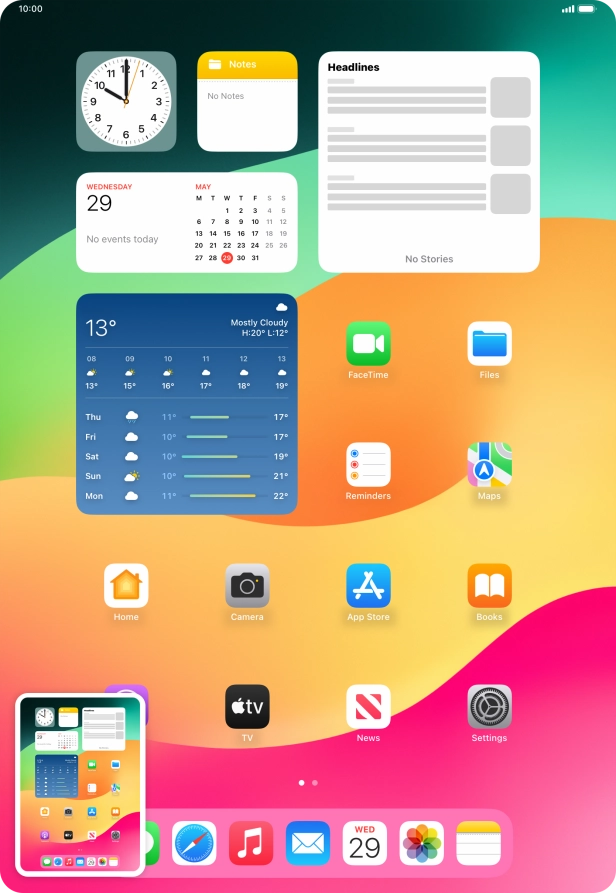The image size is (616, 893).
Task: Open the News app
Action: (x=368, y=707)
